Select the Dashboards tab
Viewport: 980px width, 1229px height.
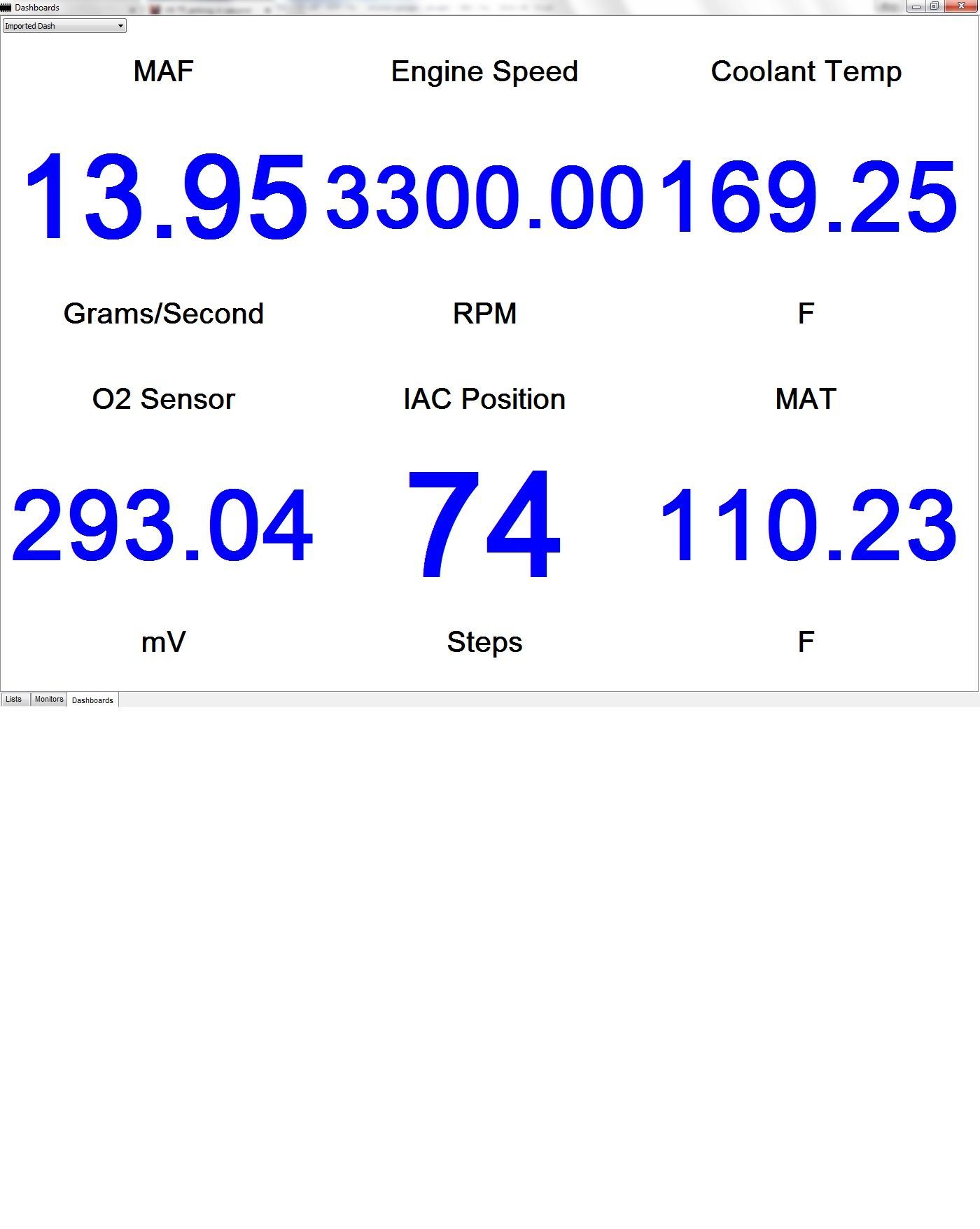(x=92, y=700)
